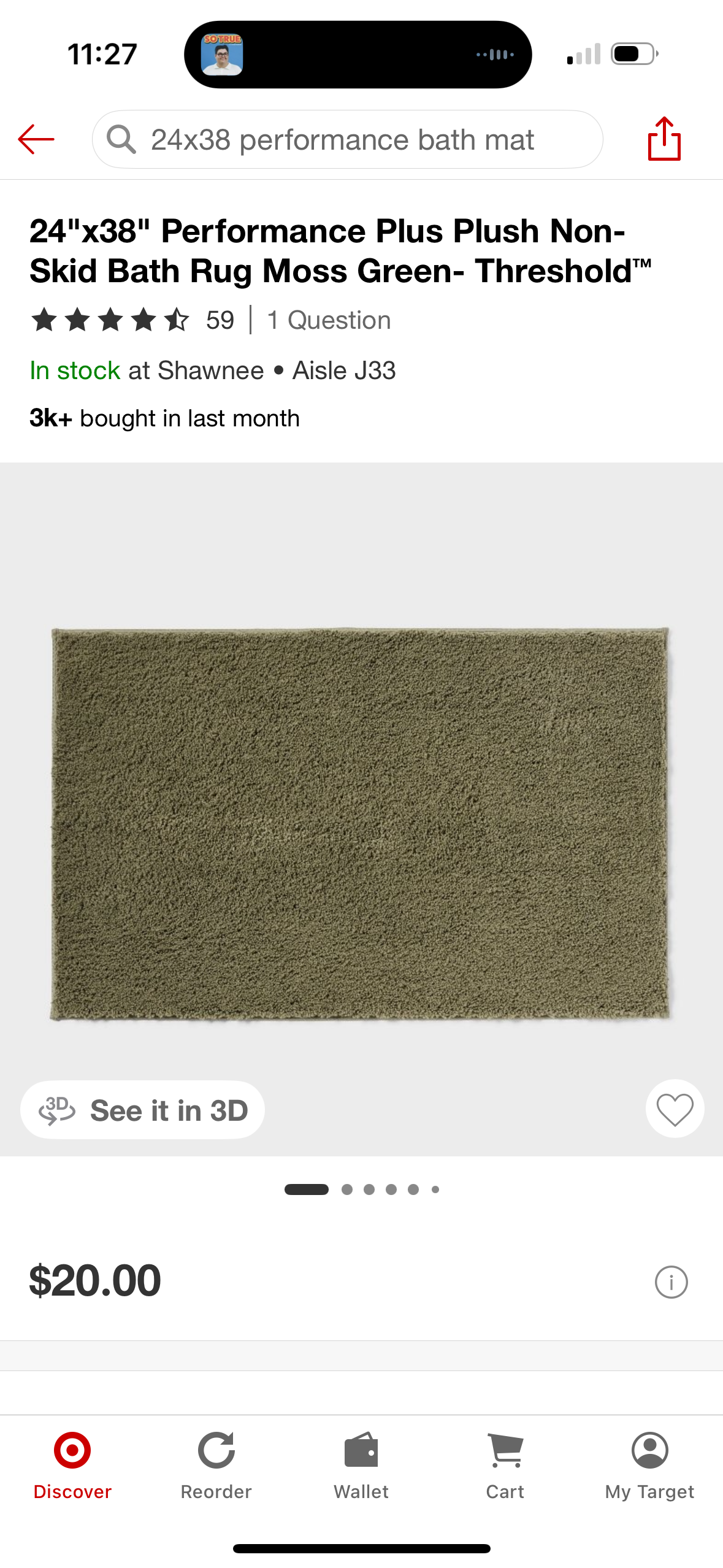Tap the search field for bath mat

pyautogui.click(x=347, y=139)
